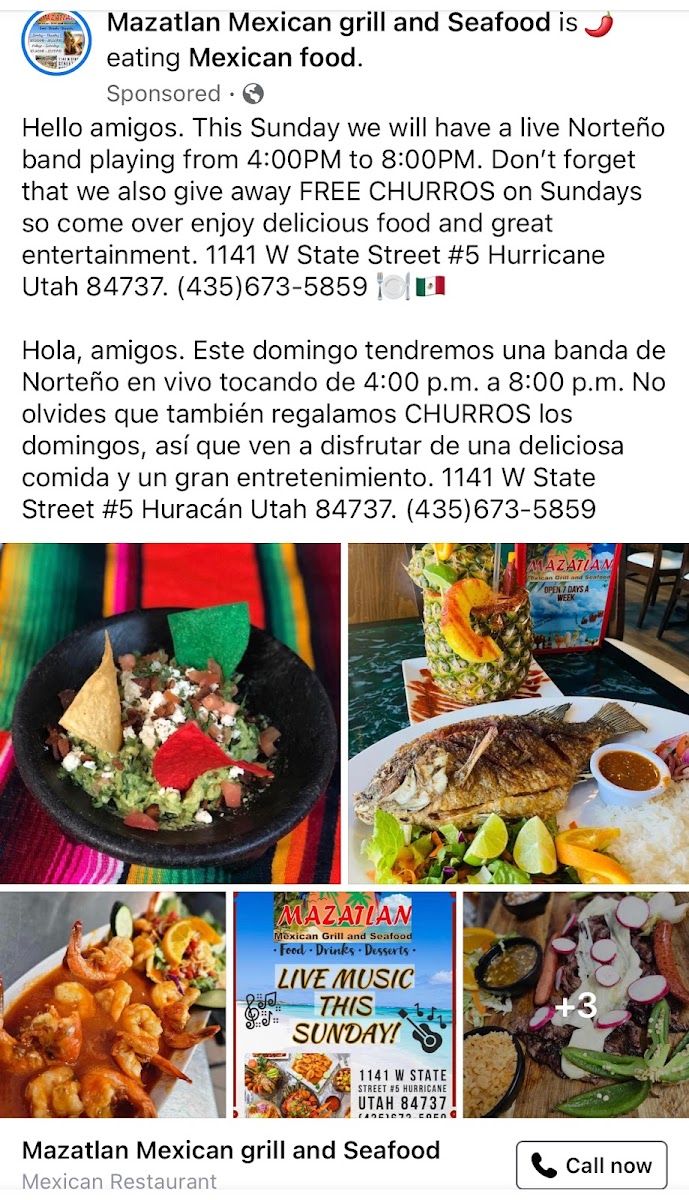Open the Mazatlan Mexican Restaurant footer title
This screenshot has height=1200, width=689.
(x=231, y=1150)
